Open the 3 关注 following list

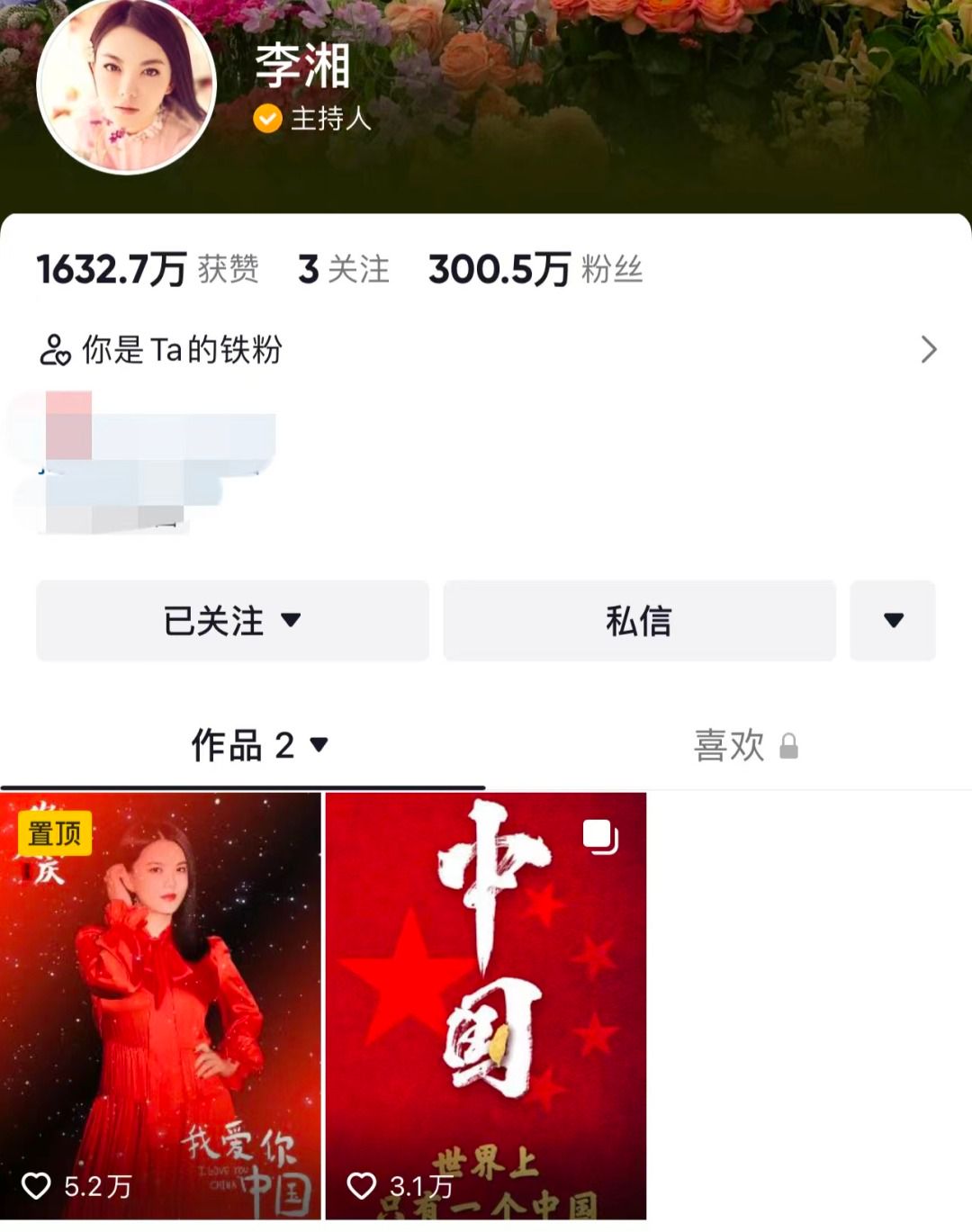click(x=344, y=269)
